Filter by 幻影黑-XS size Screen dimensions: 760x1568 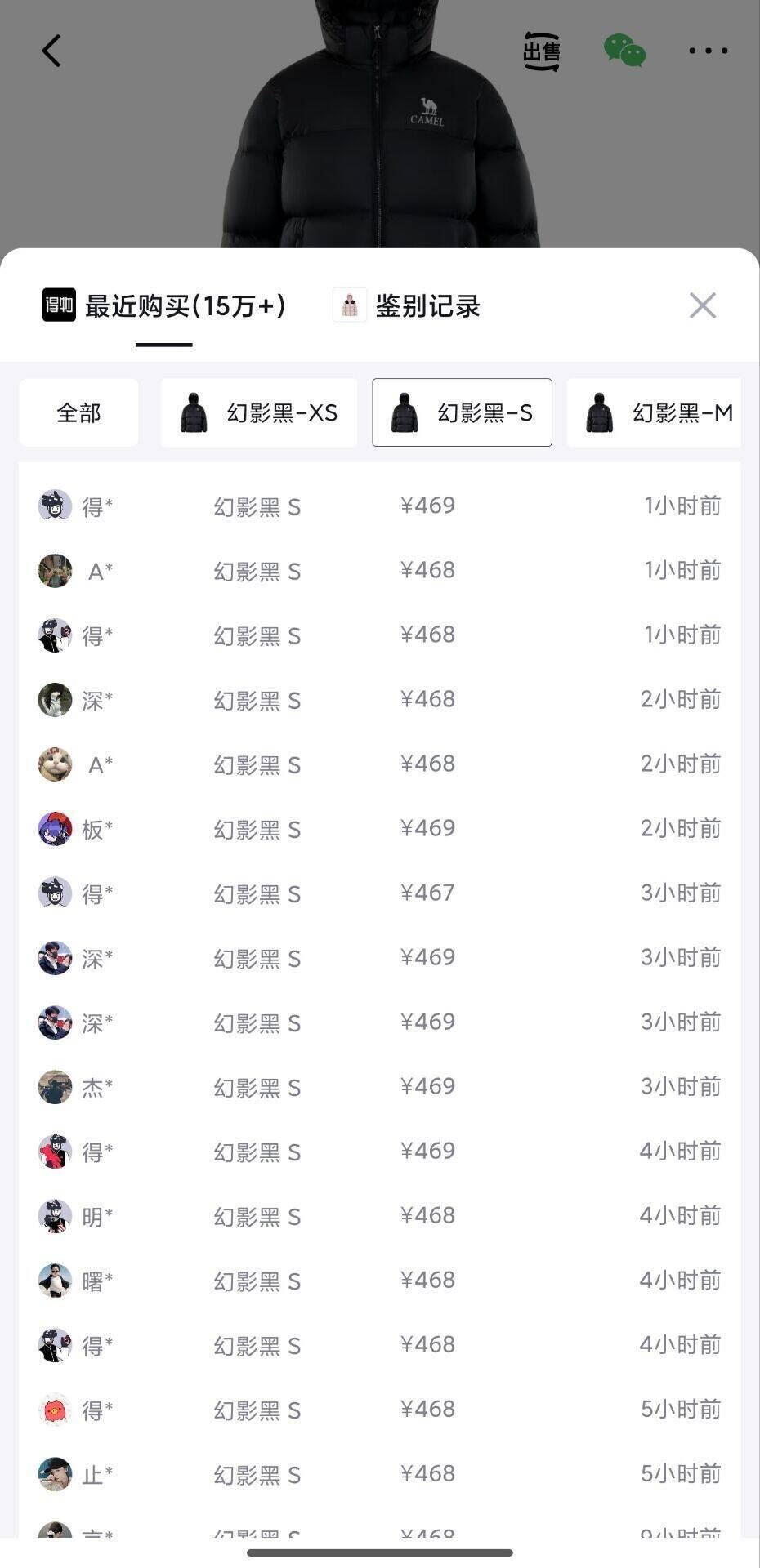point(259,412)
